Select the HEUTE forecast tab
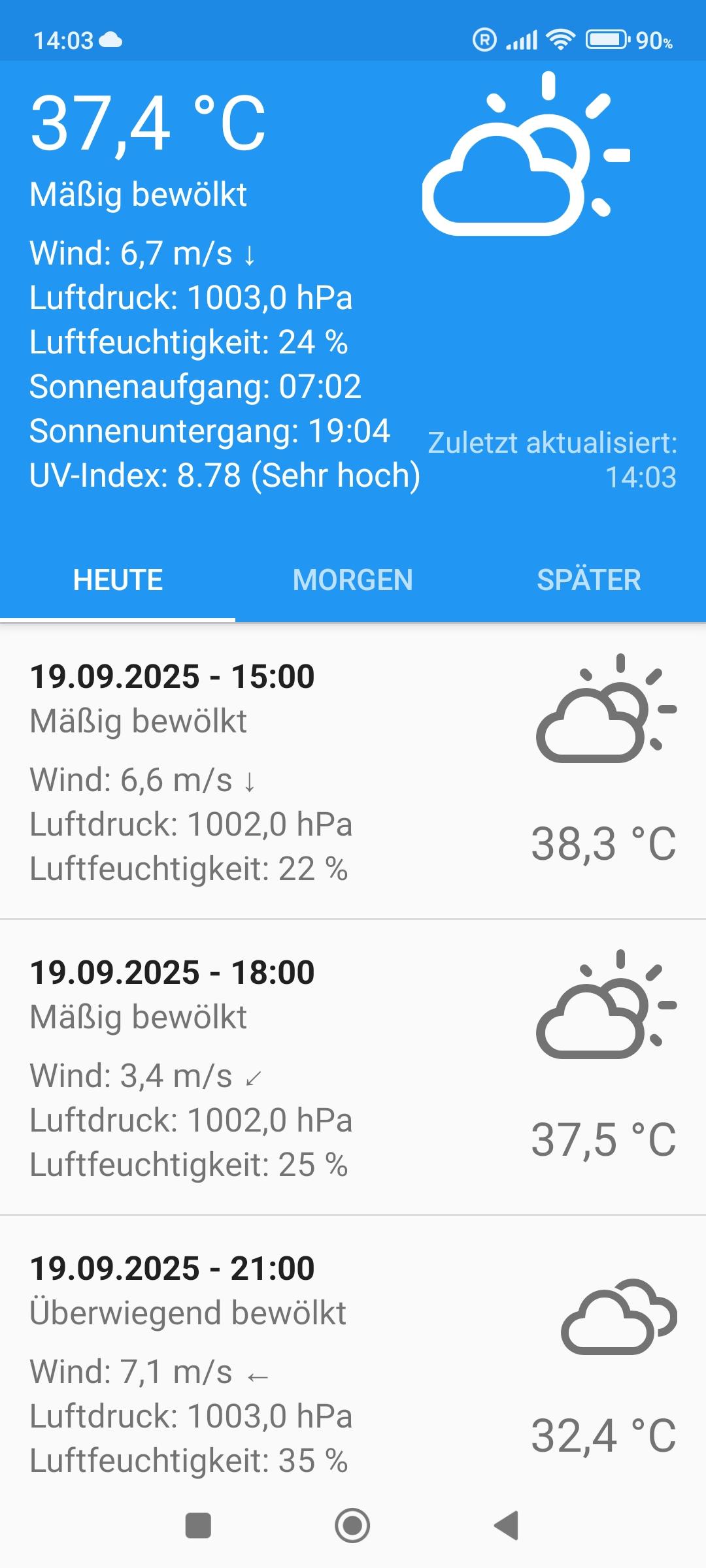 click(118, 580)
